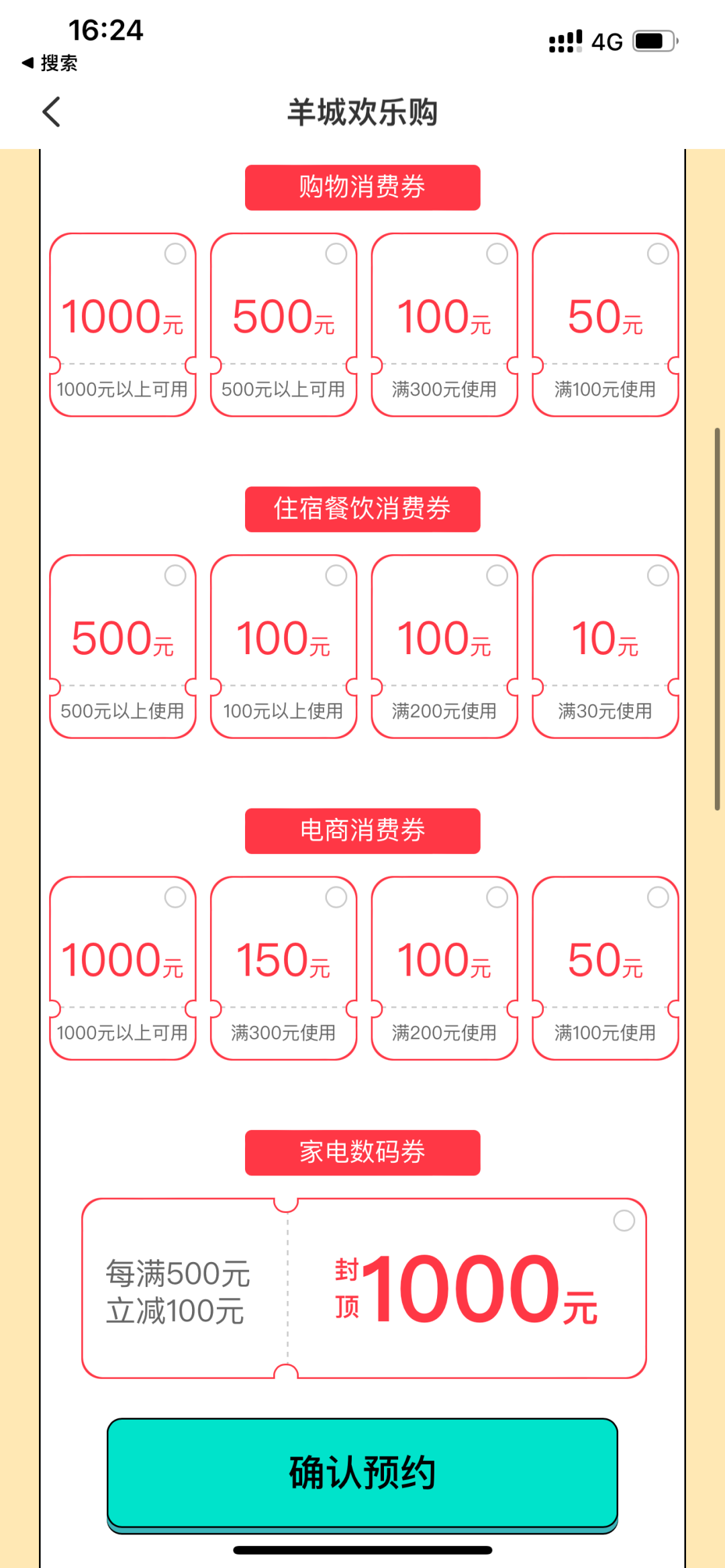Pick e-commerce coupon 50元 满100元使用
The height and width of the screenshot is (1568, 725).
tap(606, 968)
